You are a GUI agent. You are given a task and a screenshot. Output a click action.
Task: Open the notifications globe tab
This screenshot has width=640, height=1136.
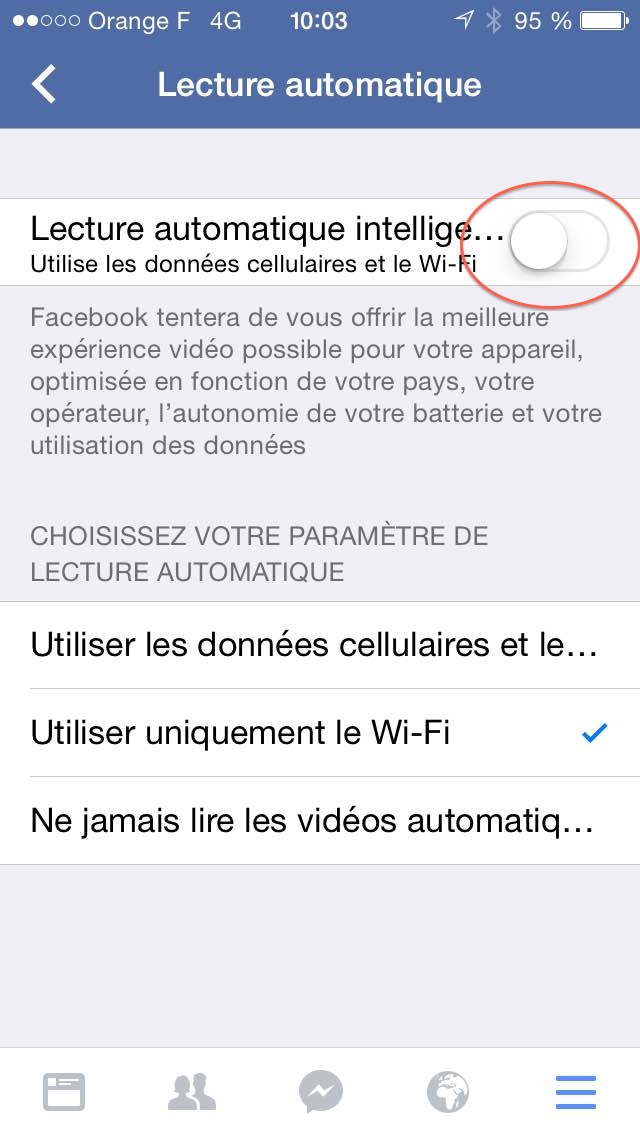point(448,1092)
